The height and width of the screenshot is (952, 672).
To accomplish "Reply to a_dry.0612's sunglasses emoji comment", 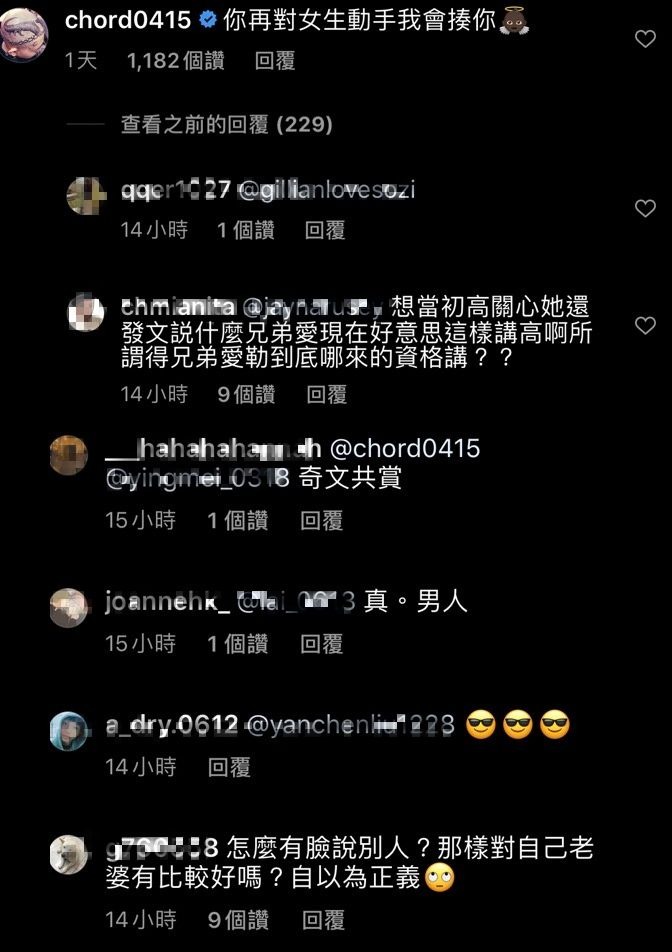I will pos(229,767).
